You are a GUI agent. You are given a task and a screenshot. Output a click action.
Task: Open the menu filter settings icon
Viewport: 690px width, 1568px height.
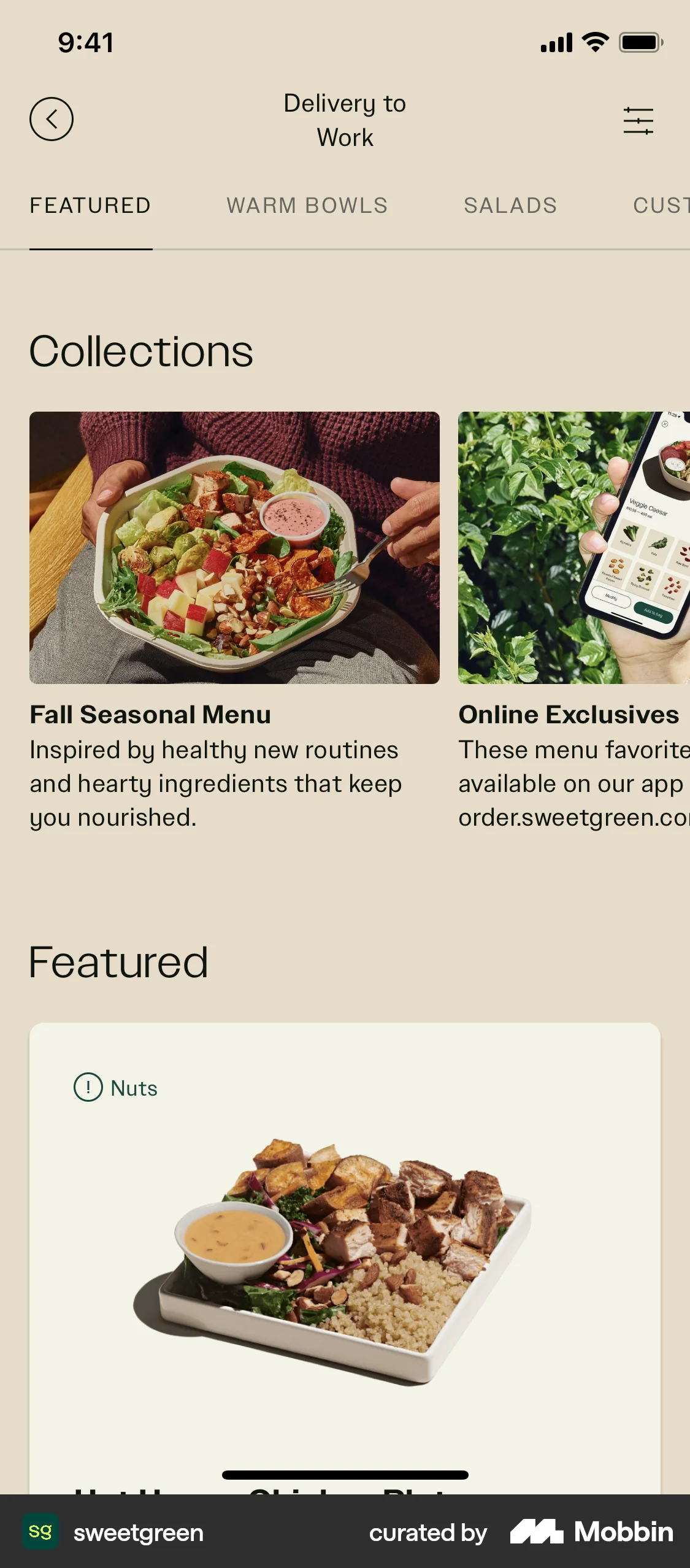coord(638,119)
